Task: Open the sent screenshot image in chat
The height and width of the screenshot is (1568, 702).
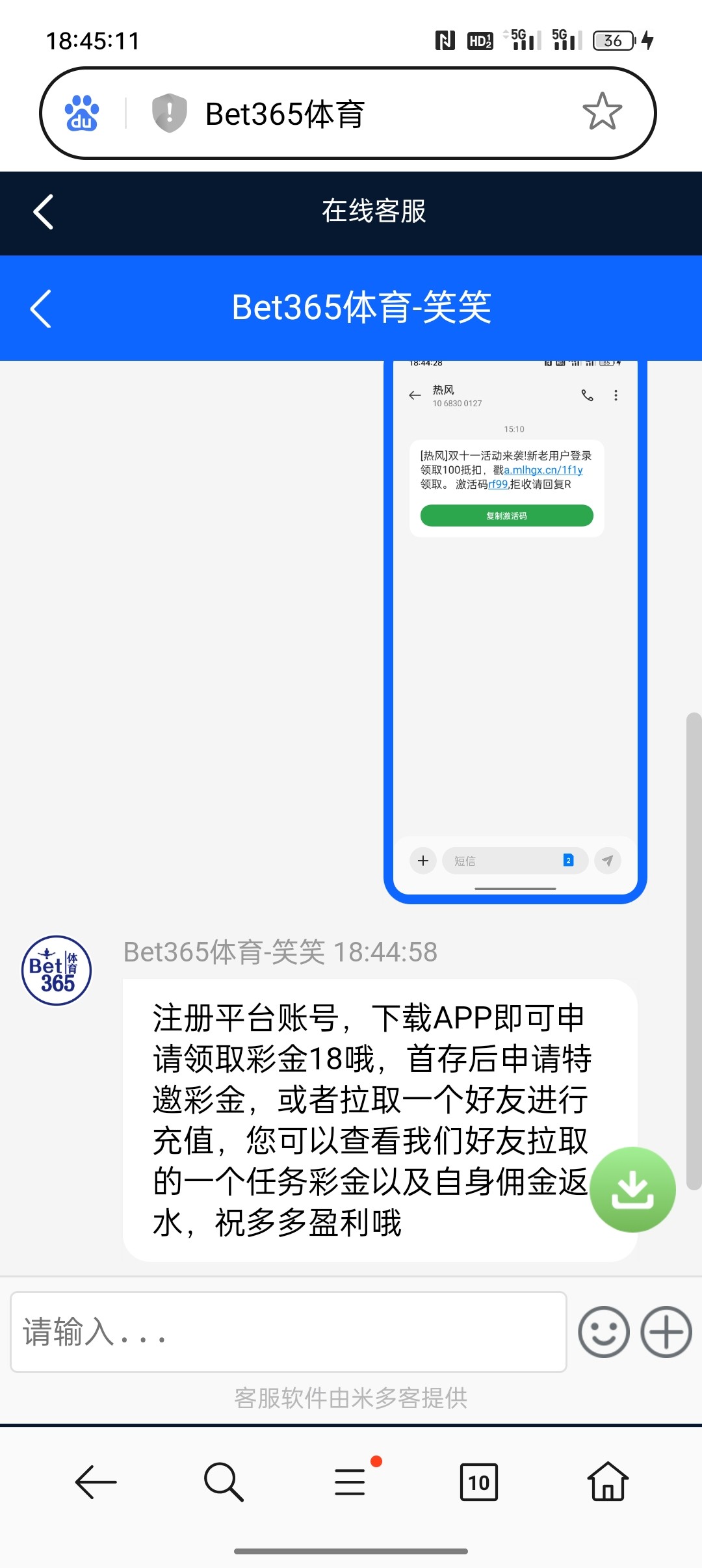Action: pos(515,629)
